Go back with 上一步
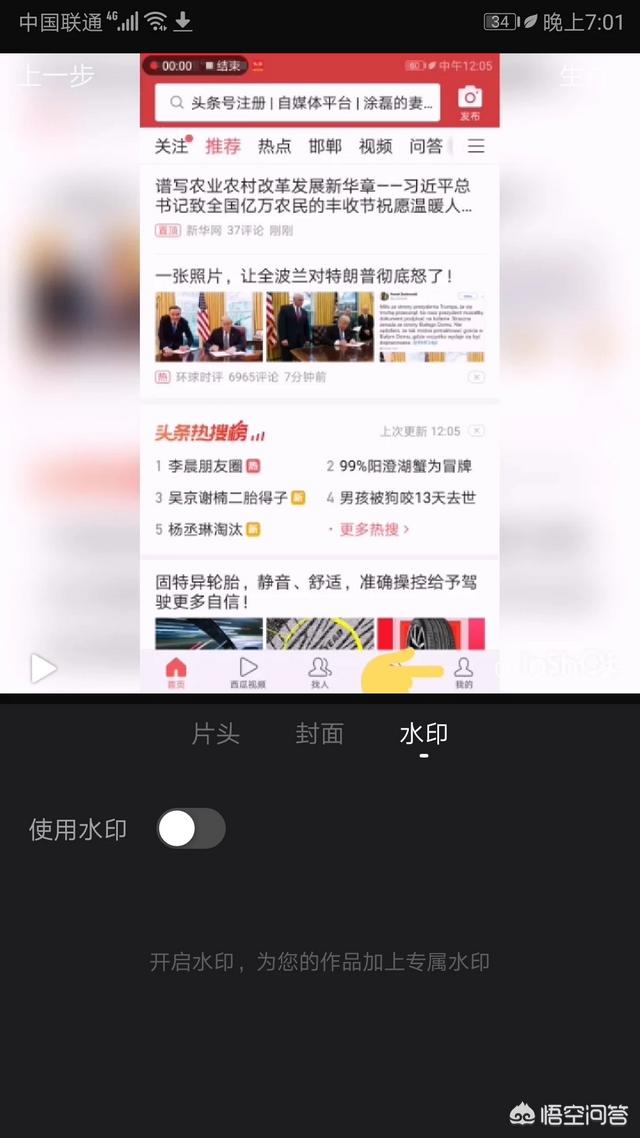Screen dimensions: 640x1138 [55, 75]
